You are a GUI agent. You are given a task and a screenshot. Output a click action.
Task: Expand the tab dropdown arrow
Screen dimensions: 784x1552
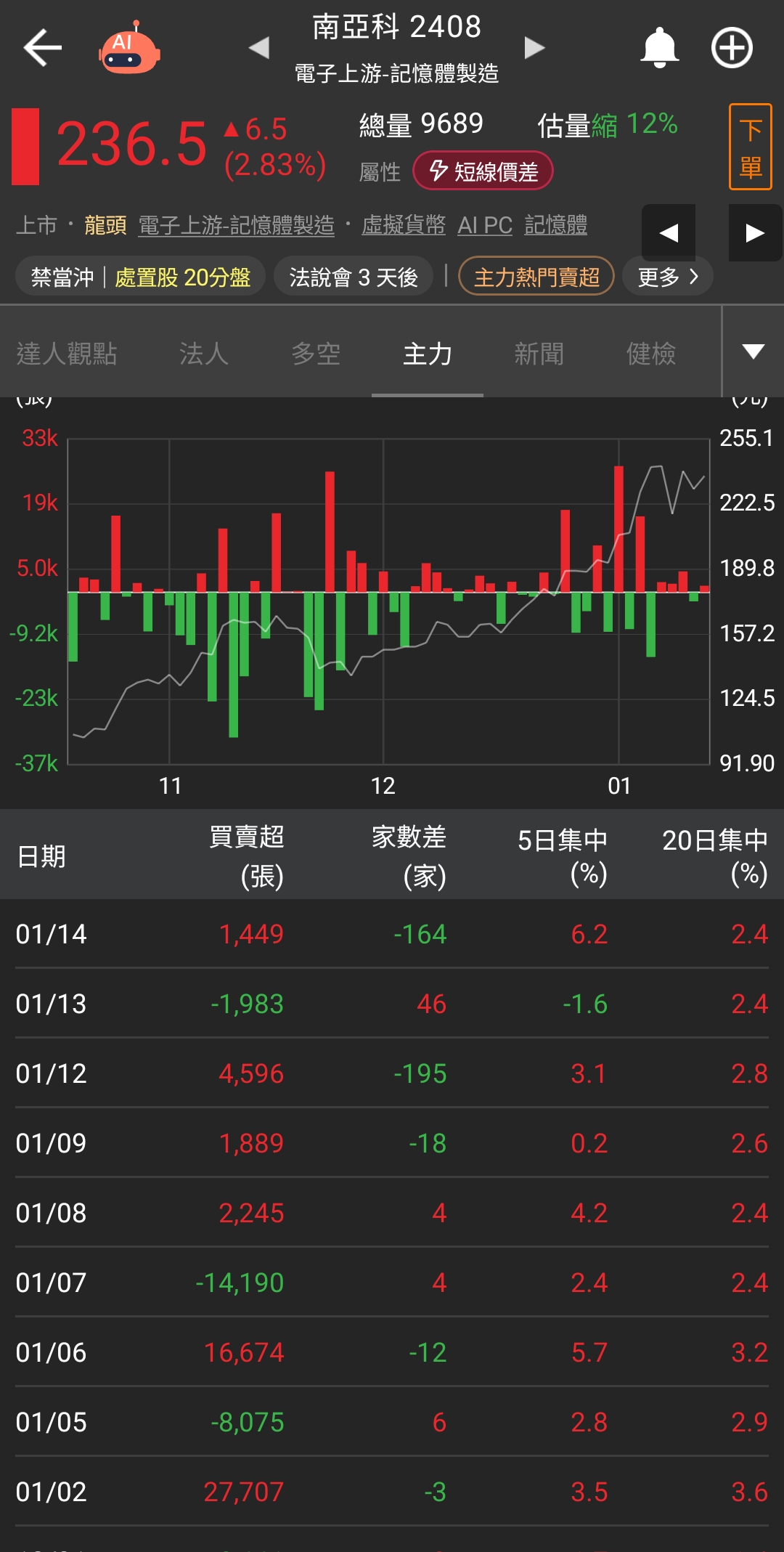[x=753, y=352]
